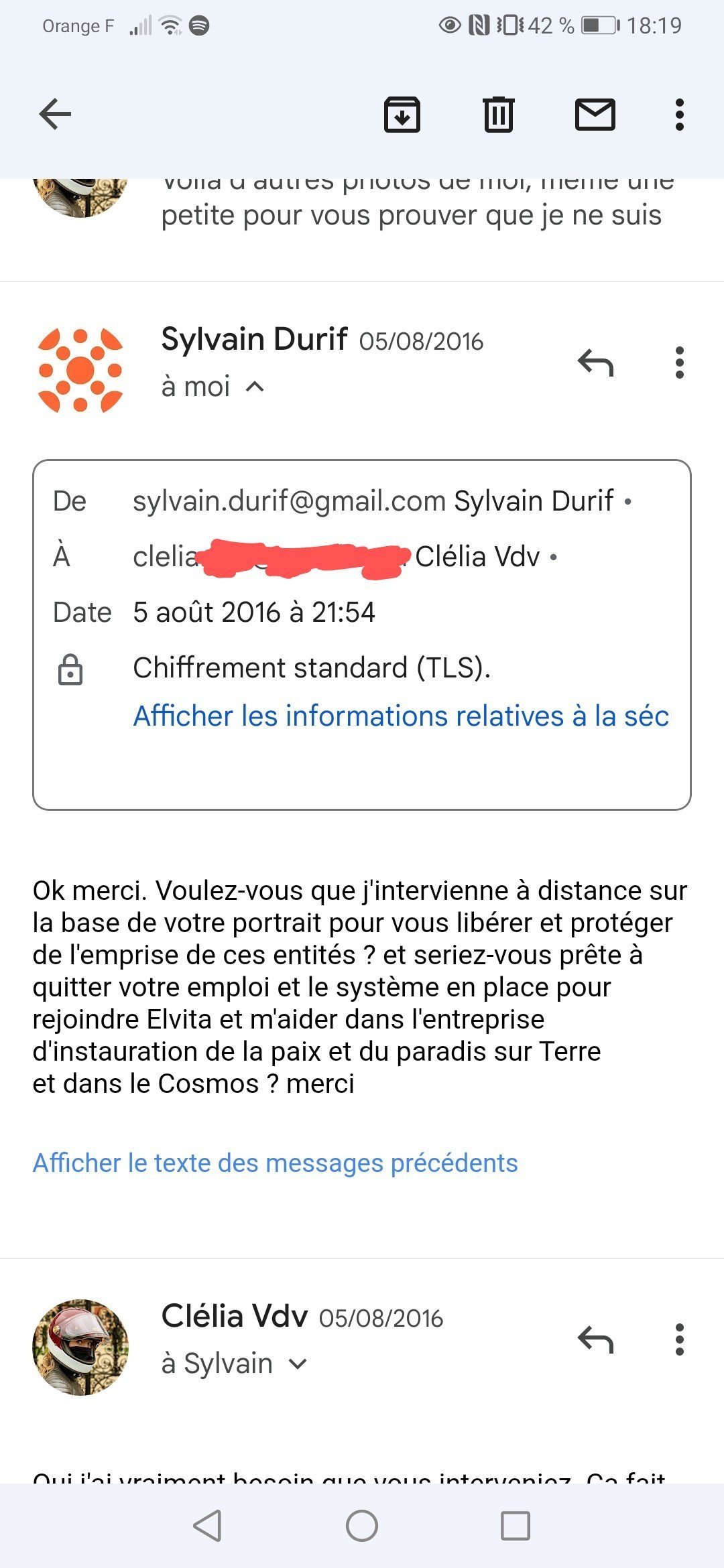Open 'Afficher les informations relatives à la séc' link
Image resolution: width=724 pixels, height=1568 pixels.
[x=401, y=716]
